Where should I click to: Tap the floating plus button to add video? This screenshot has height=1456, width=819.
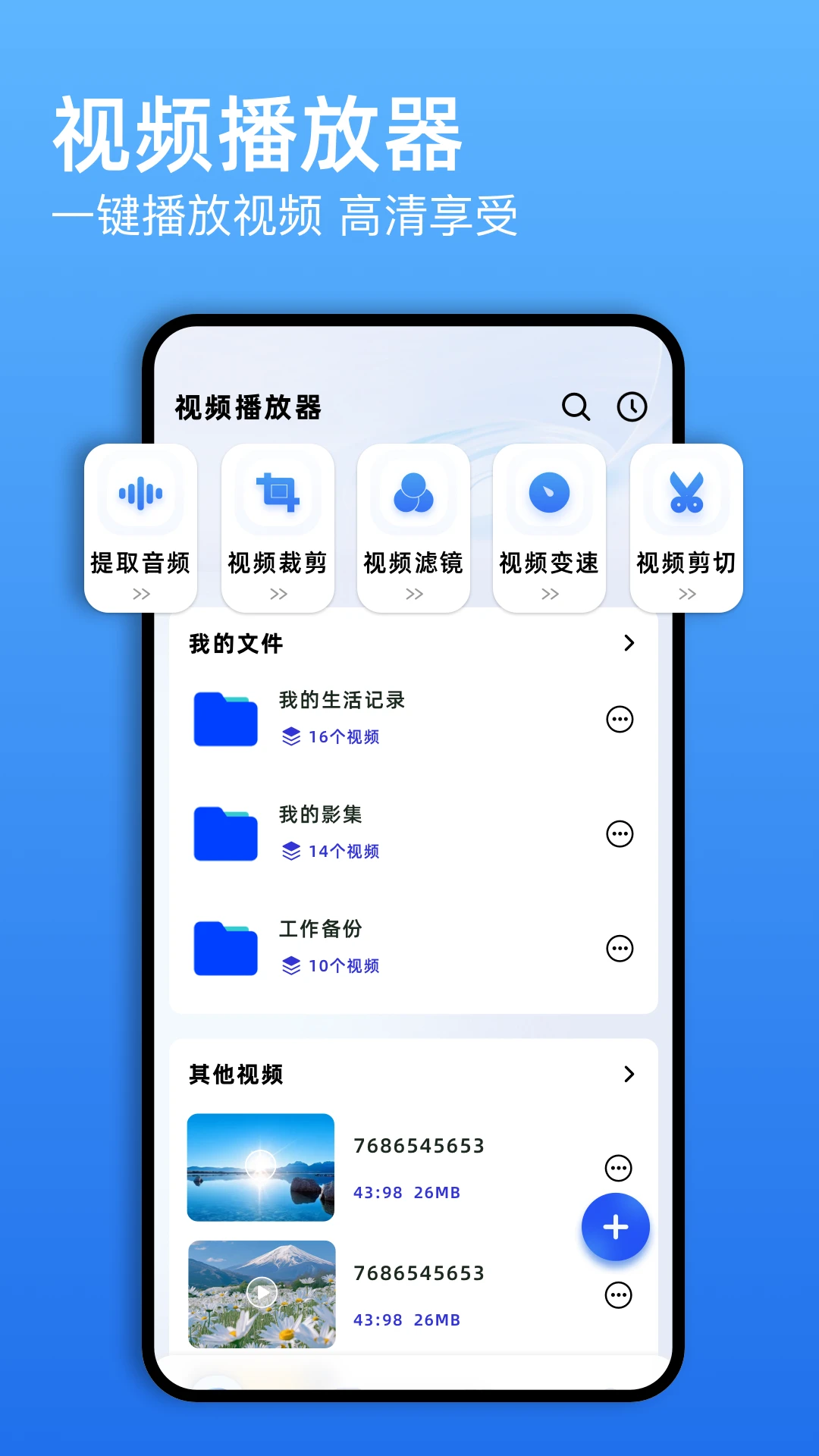coord(616,1227)
